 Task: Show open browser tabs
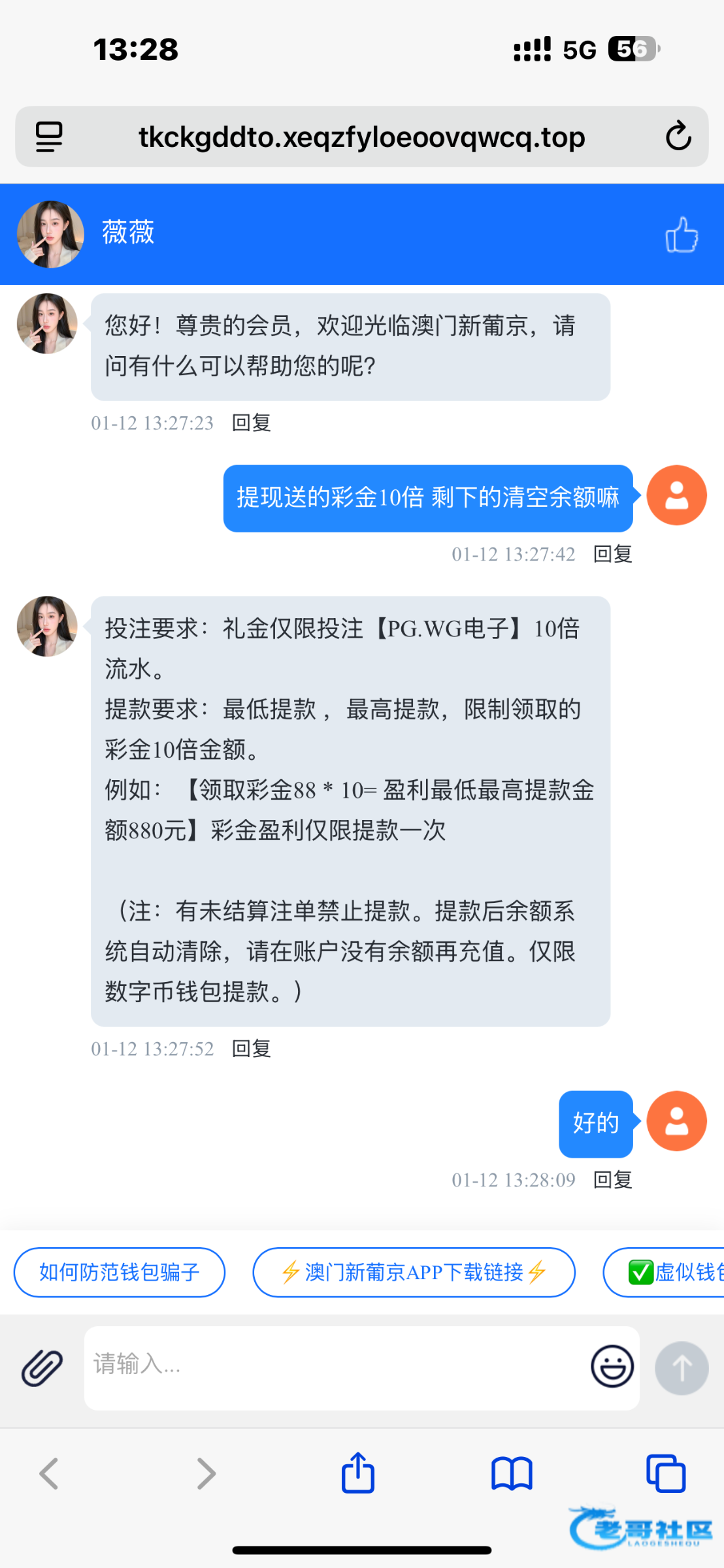tap(665, 1473)
